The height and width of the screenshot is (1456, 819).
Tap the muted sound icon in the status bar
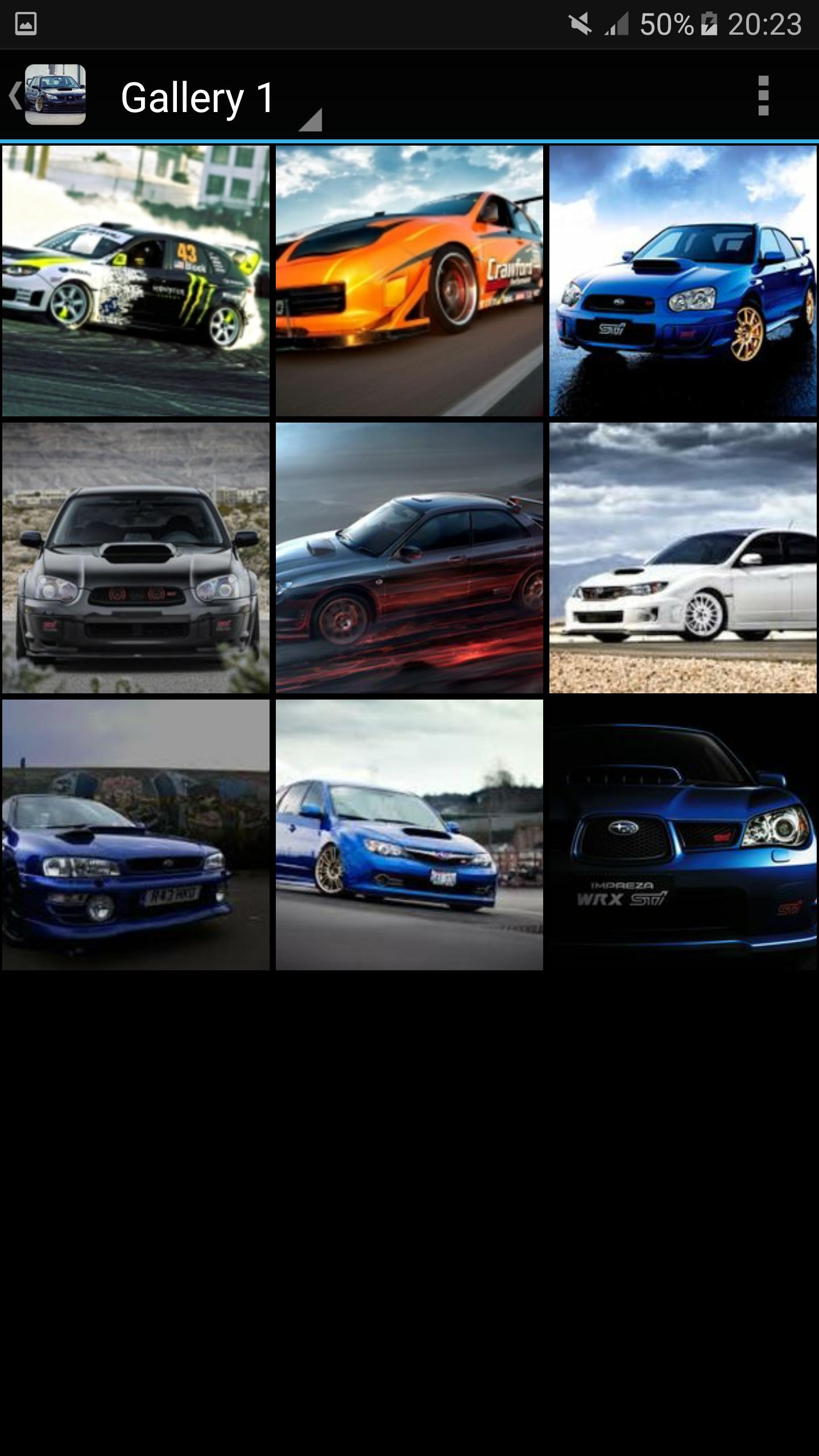click(x=580, y=23)
